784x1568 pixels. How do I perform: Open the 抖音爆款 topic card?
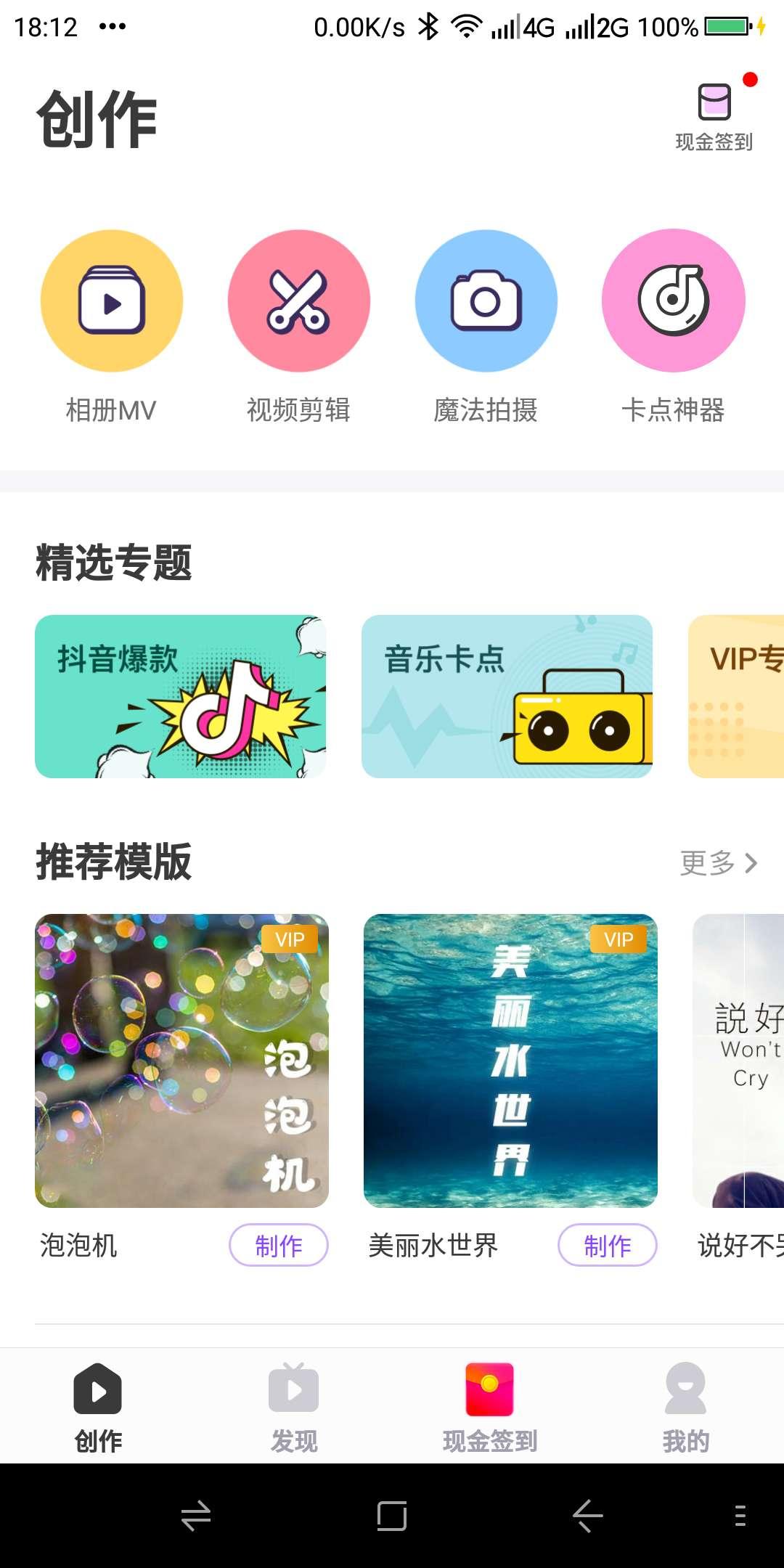[181, 697]
